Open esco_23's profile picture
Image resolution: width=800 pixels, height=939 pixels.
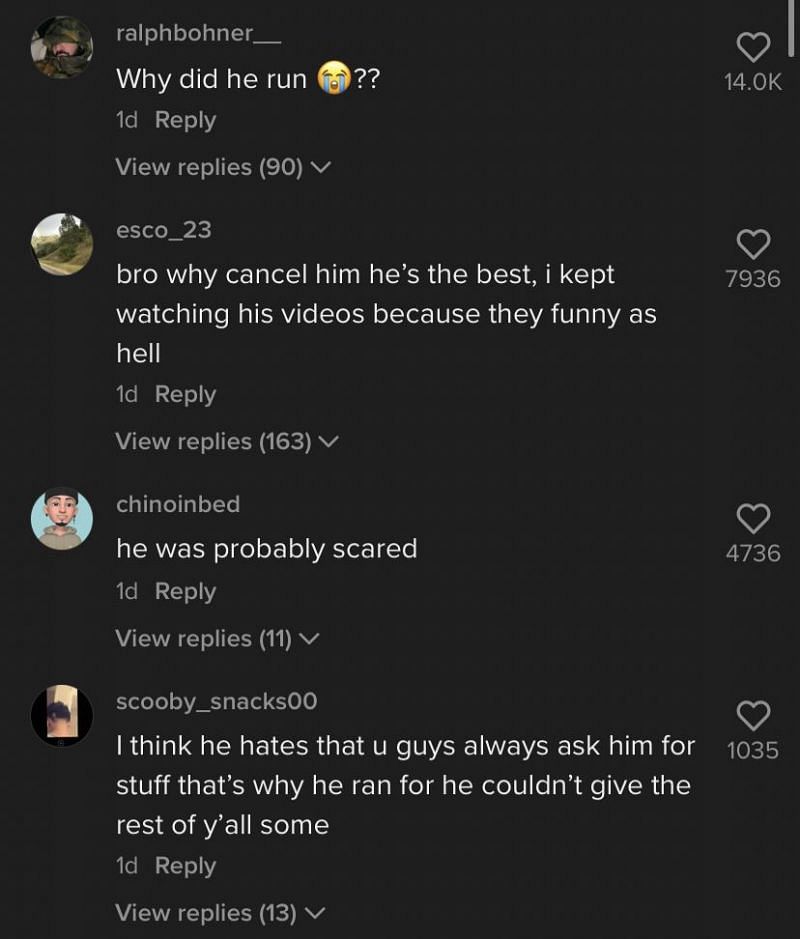(x=62, y=244)
